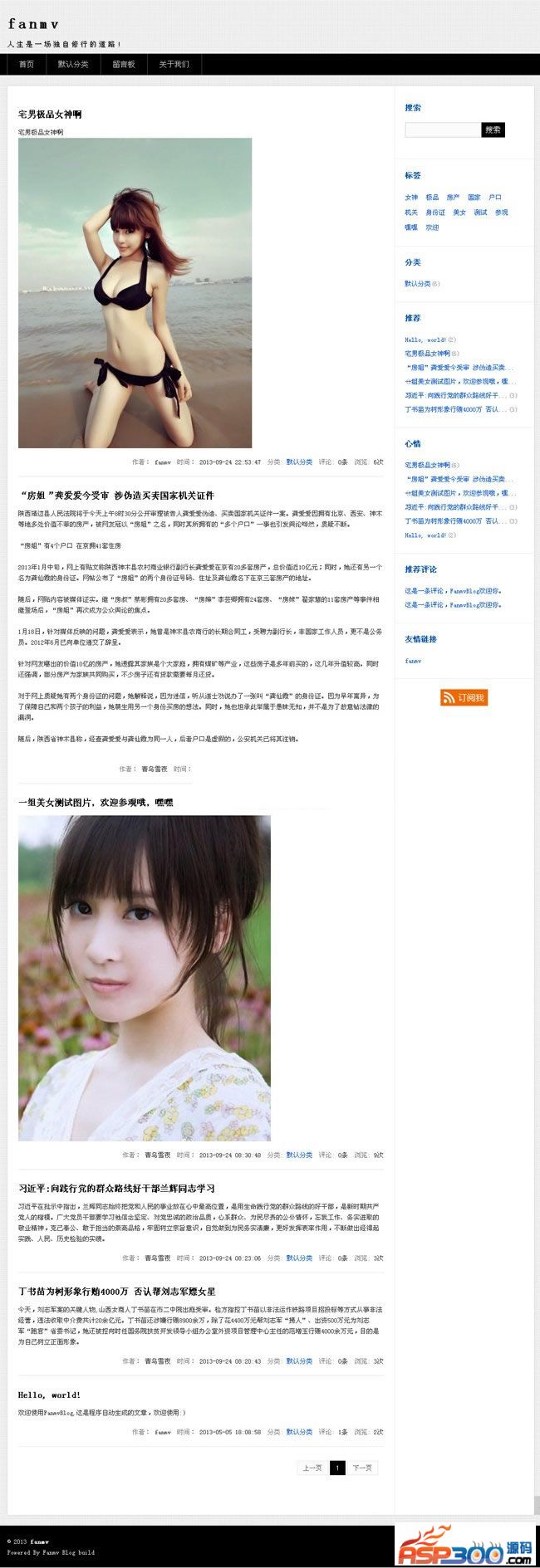Open the 丁书苗为树形象行贿4000万 post
This screenshot has height=1568, width=540.
click(116, 1291)
